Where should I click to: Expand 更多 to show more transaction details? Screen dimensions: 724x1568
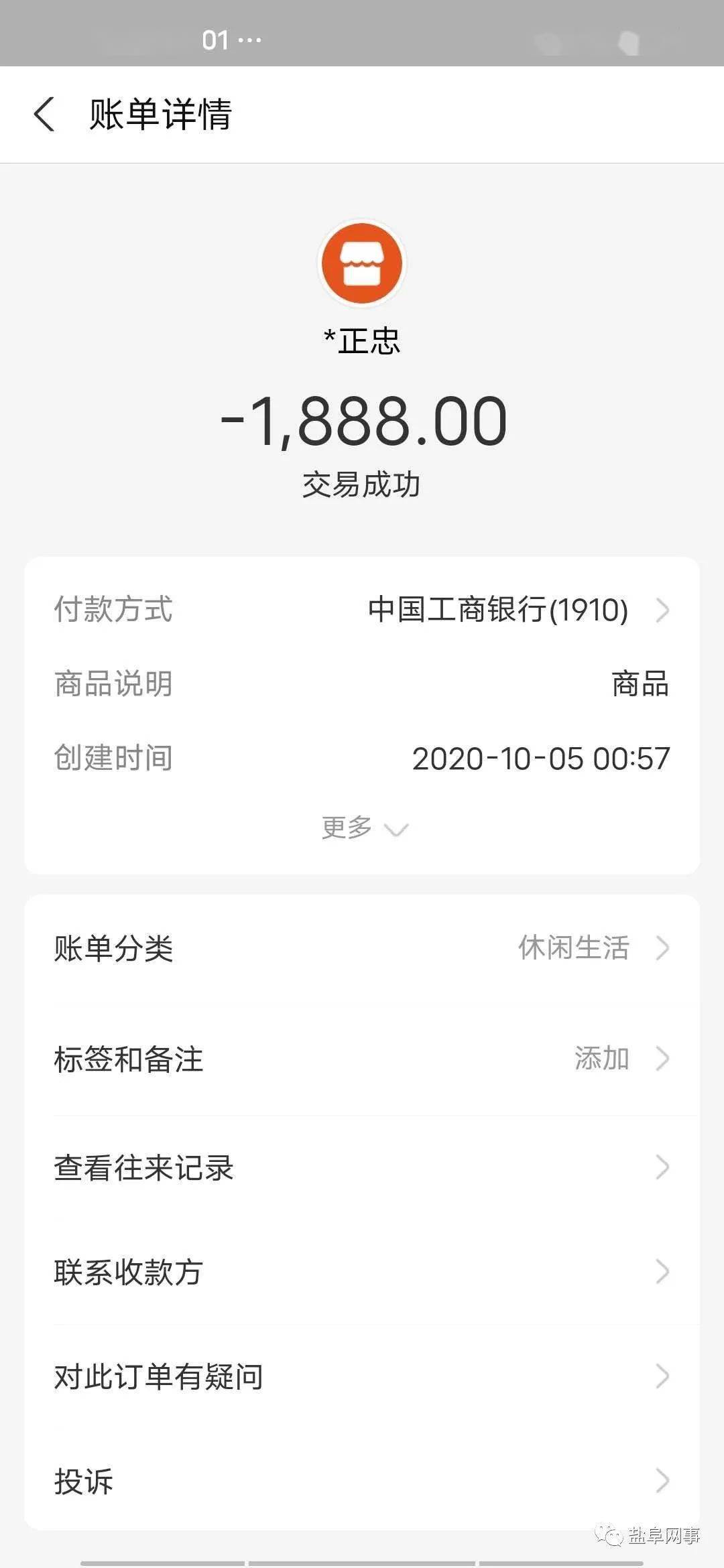coord(362,829)
